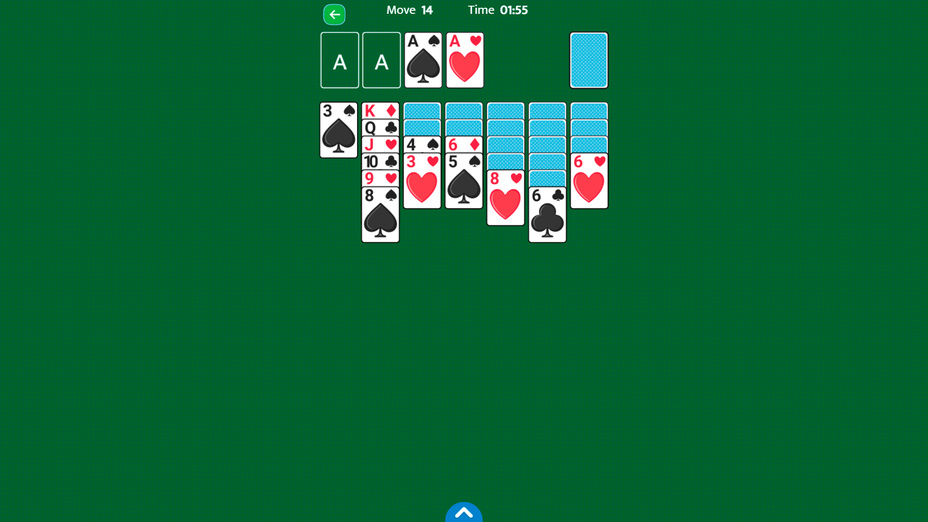Select the 8 of hearts card

pyautogui.click(x=505, y=198)
